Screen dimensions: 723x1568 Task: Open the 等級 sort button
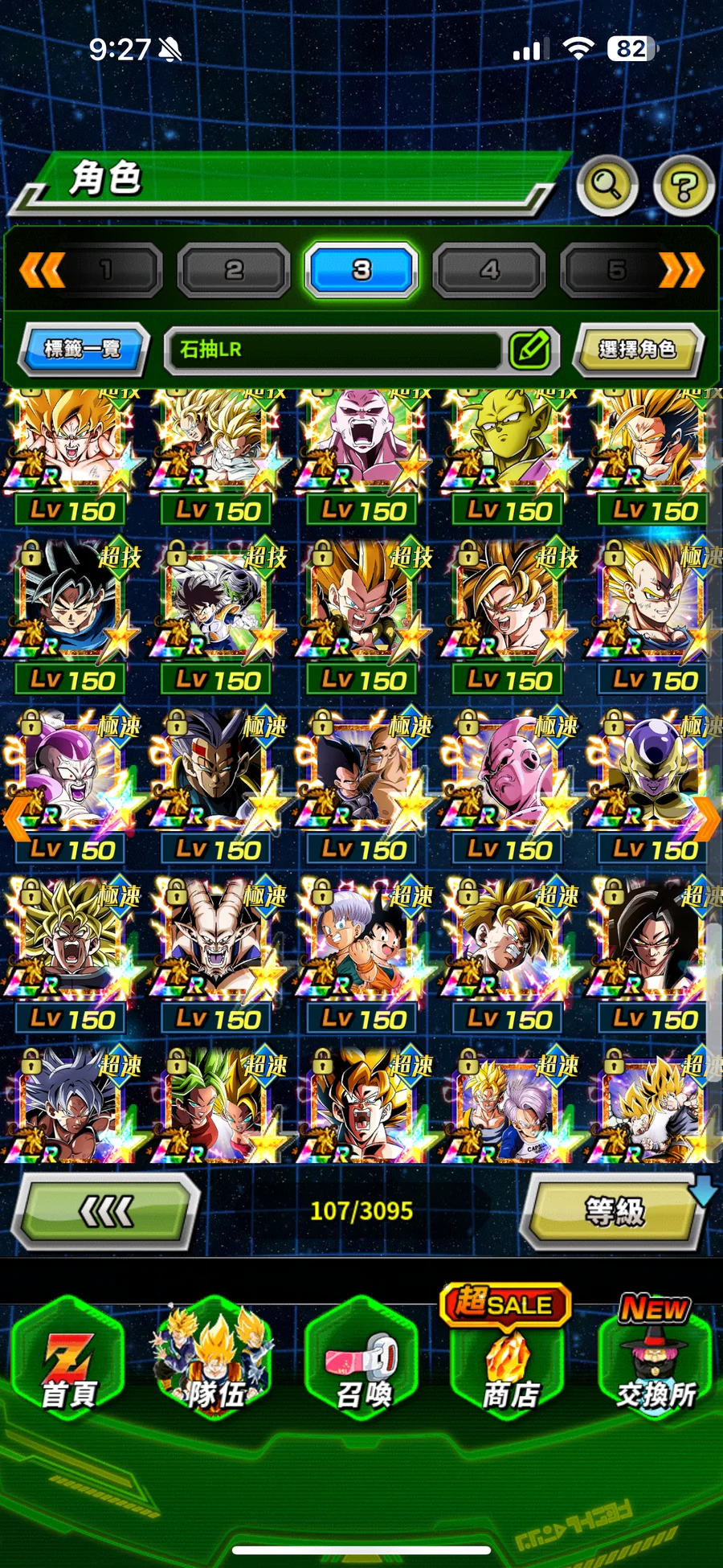pos(615,1210)
